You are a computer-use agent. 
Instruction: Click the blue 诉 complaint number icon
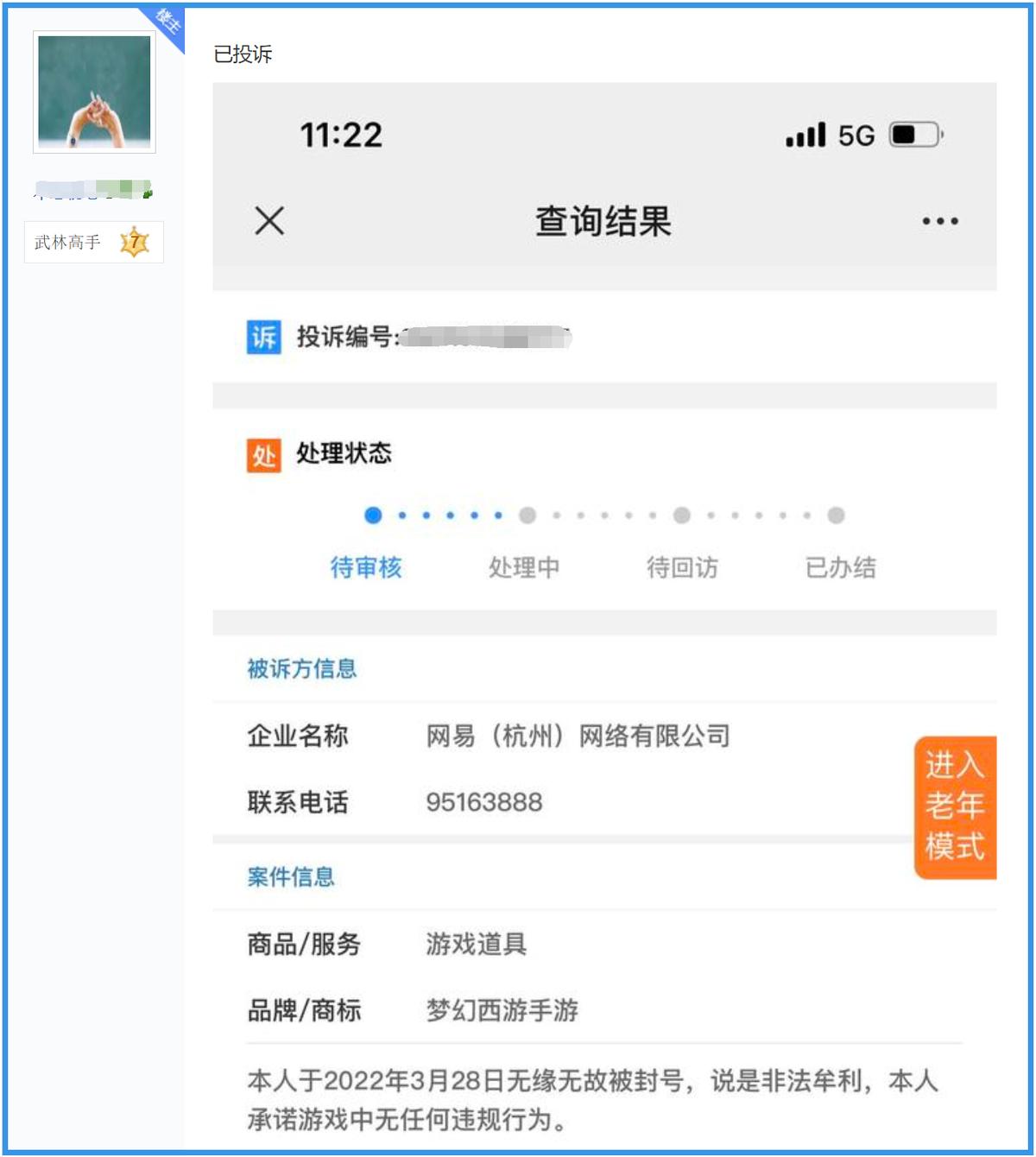pos(264,338)
